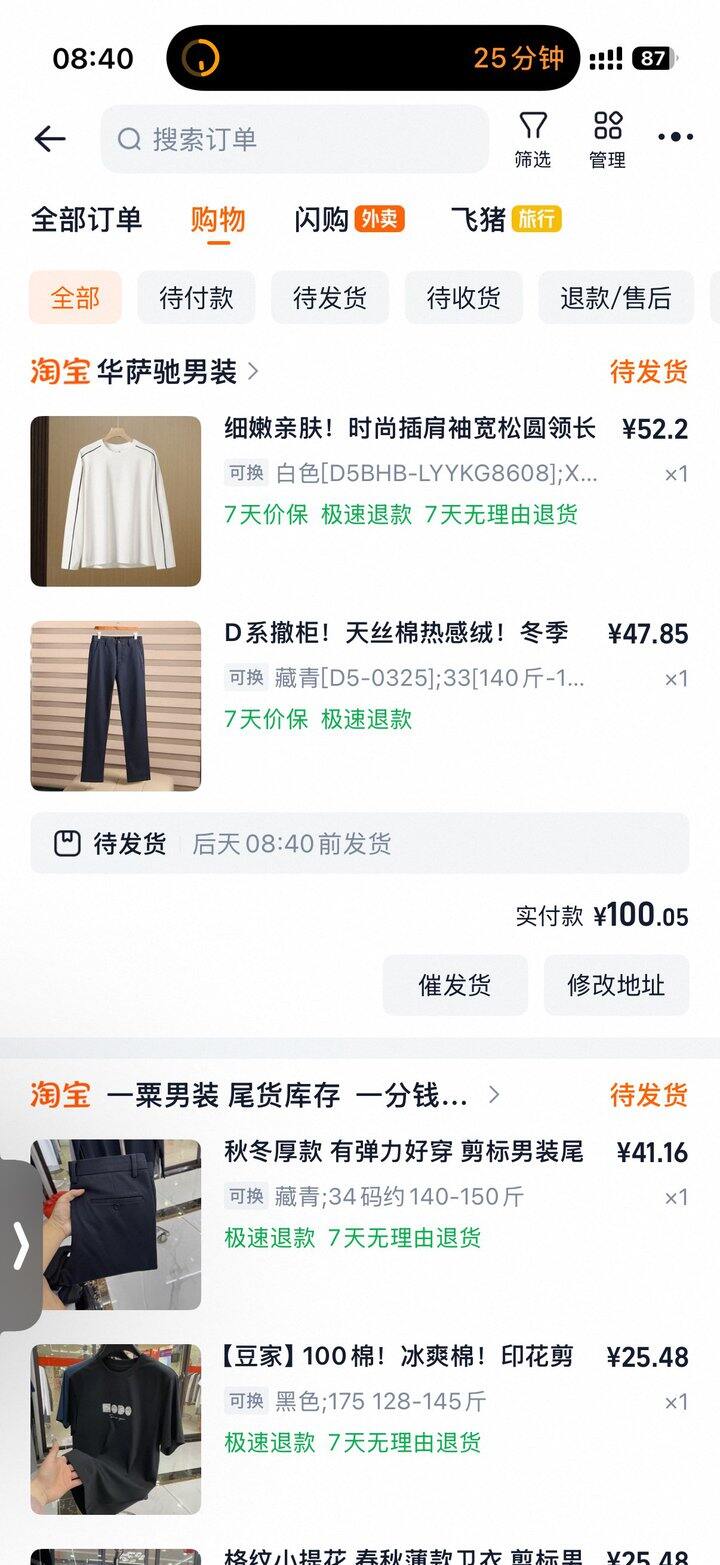Screen dimensions: 720x1565
Task: Open the 华萨驰男装 store page
Action: coord(167,372)
